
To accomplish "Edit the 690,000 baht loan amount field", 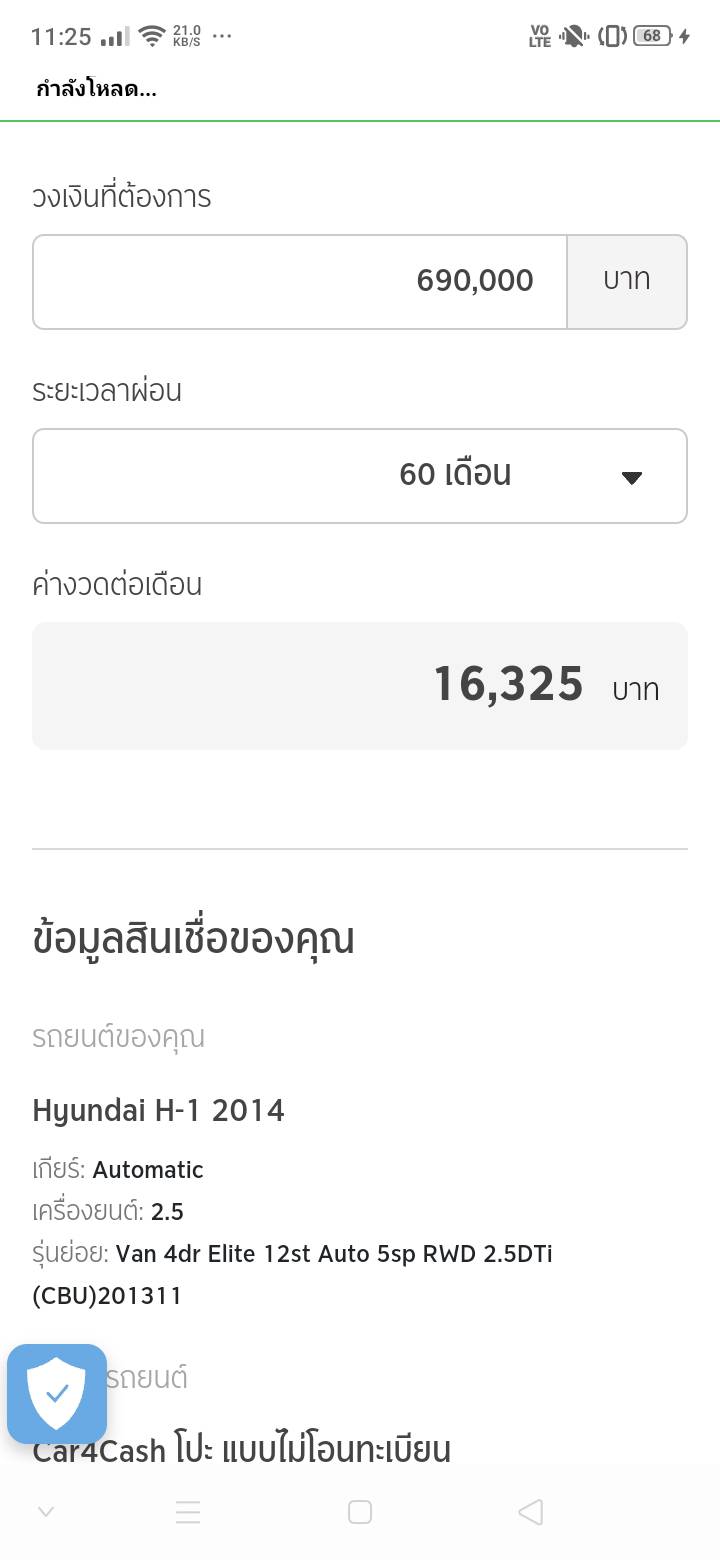I will pyautogui.click(x=300, y=281).
